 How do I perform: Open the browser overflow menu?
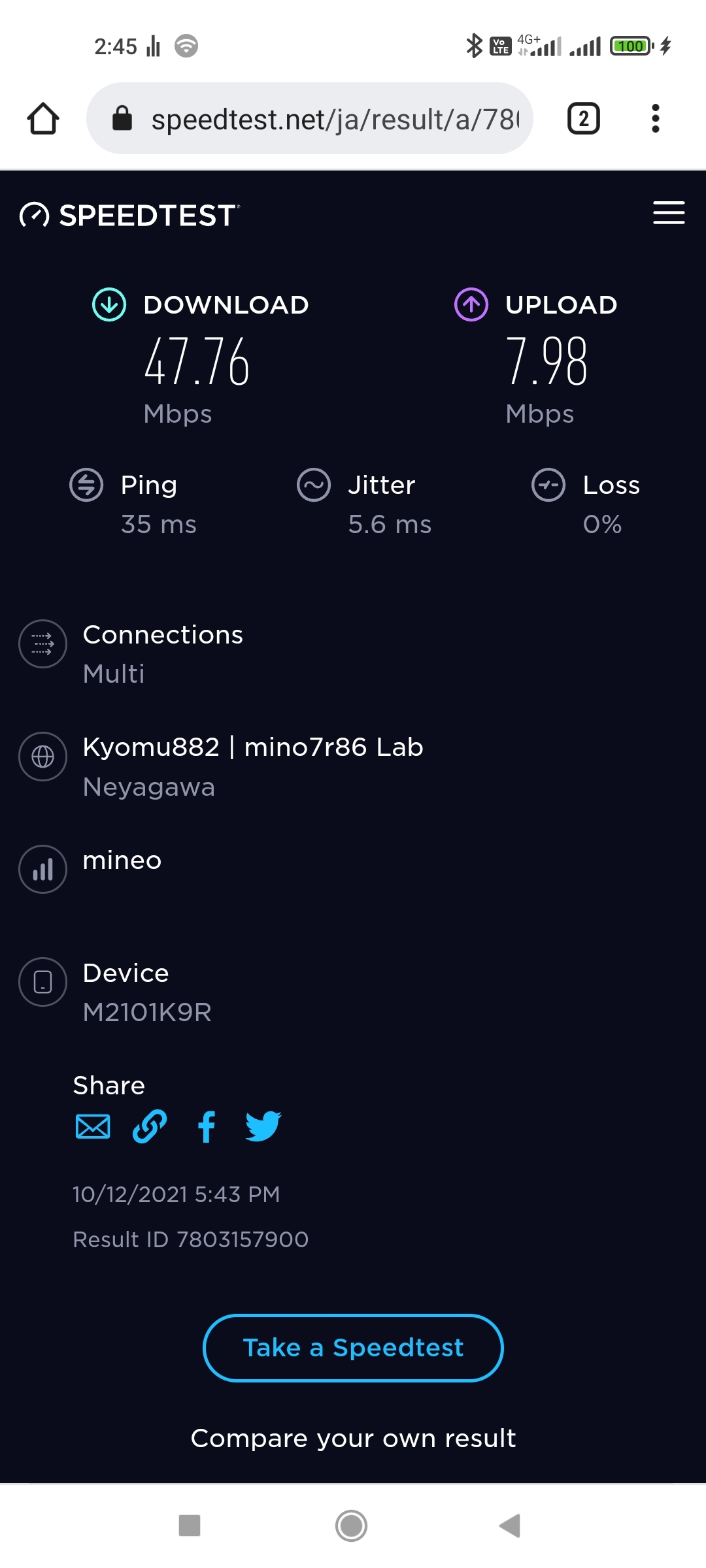tap(655, 119)
